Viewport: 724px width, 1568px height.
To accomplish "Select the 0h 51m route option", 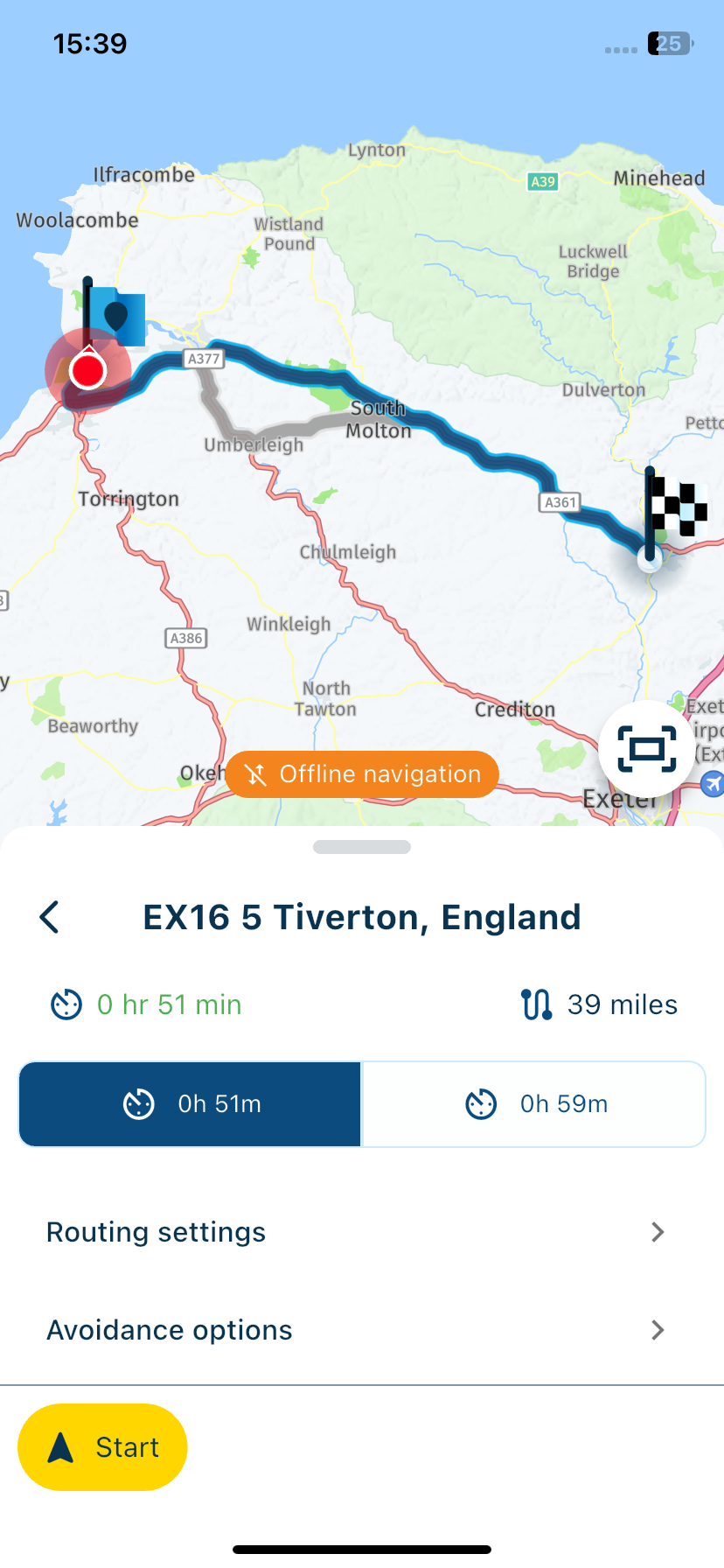I will [191, 1104].
